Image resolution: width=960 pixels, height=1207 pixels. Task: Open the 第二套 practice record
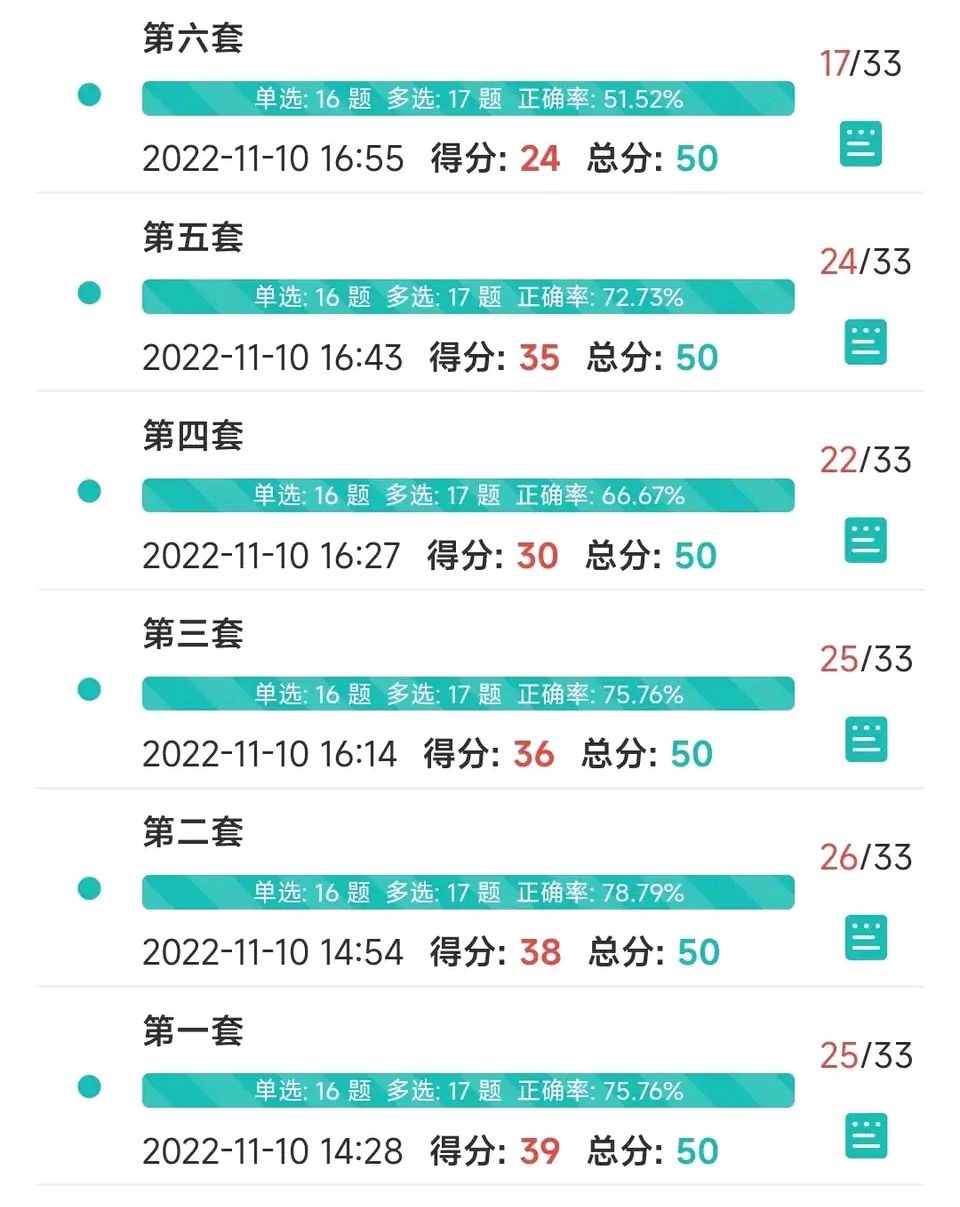point(193,832)
